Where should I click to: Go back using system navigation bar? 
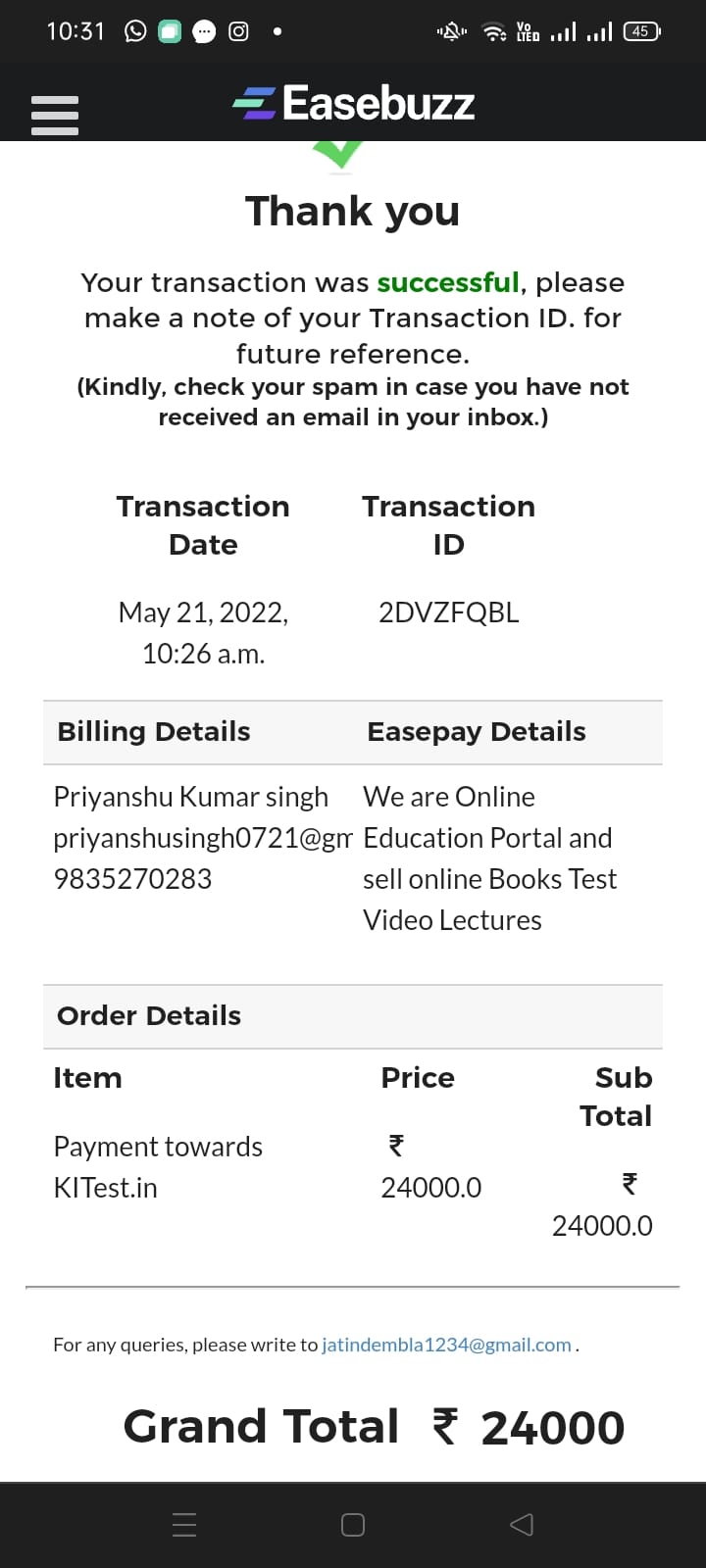pos(522,1524)
